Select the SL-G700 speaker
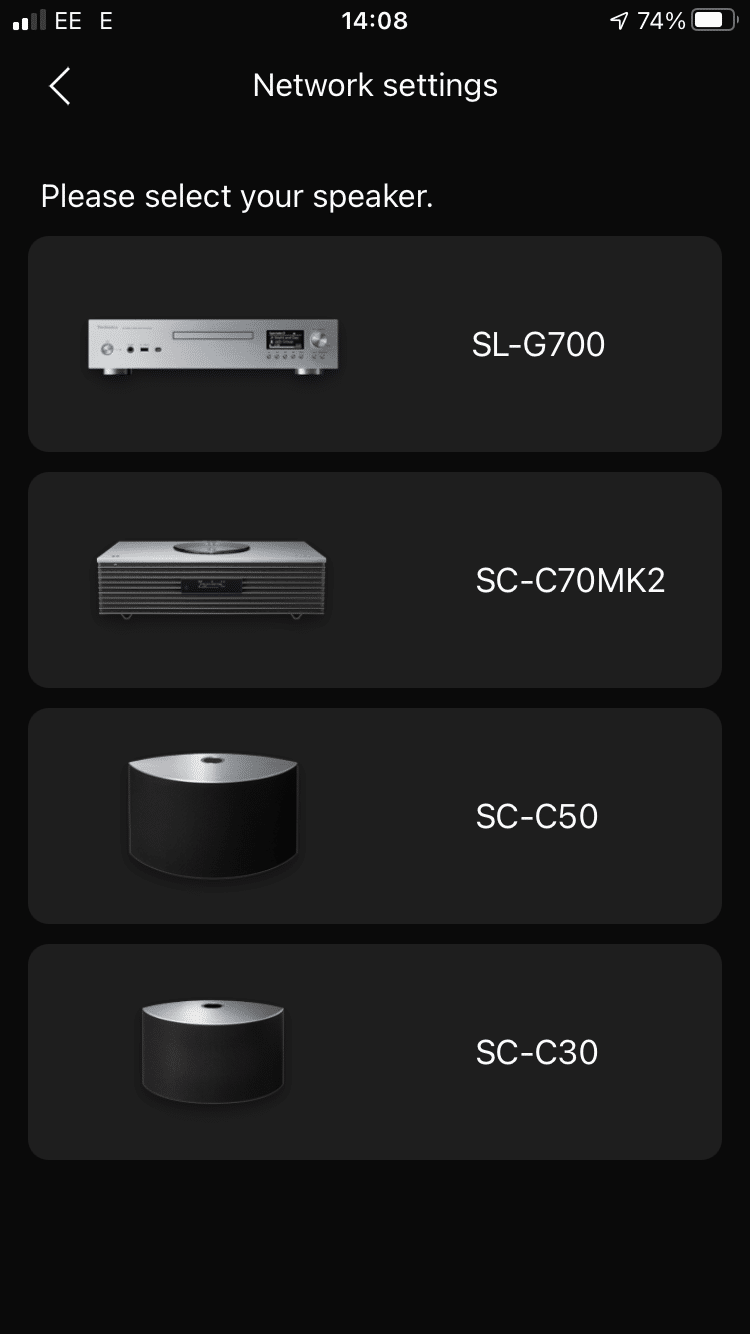The width and height of the screenshot is (750, 1334). click(x=375, y=344)
